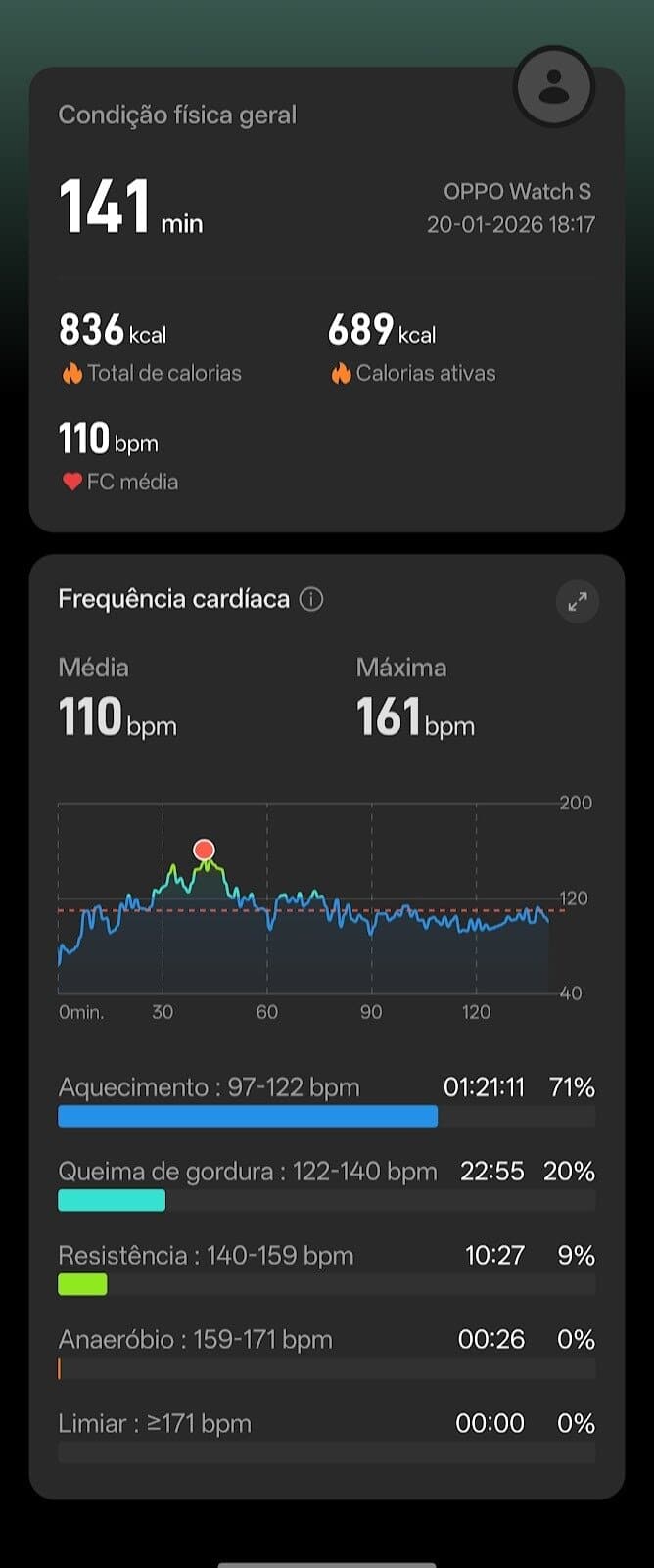This screenshot has height=1568, width=654.
Task: Open the profile avatar icon
Action: coord(554,86)
